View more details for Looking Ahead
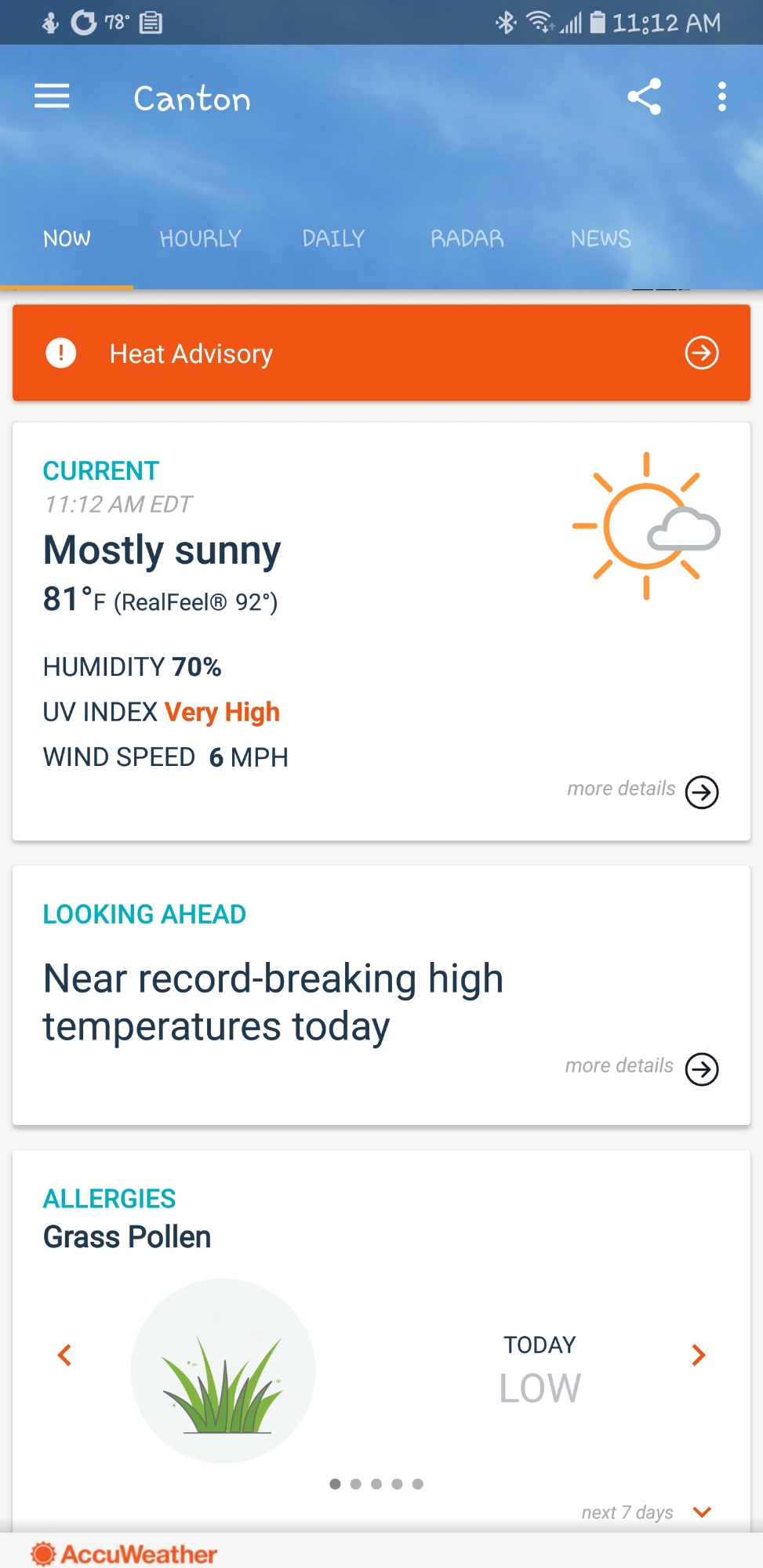Image resolution: width=763 pixels, height=1568 pixels. pos(701,1069)
